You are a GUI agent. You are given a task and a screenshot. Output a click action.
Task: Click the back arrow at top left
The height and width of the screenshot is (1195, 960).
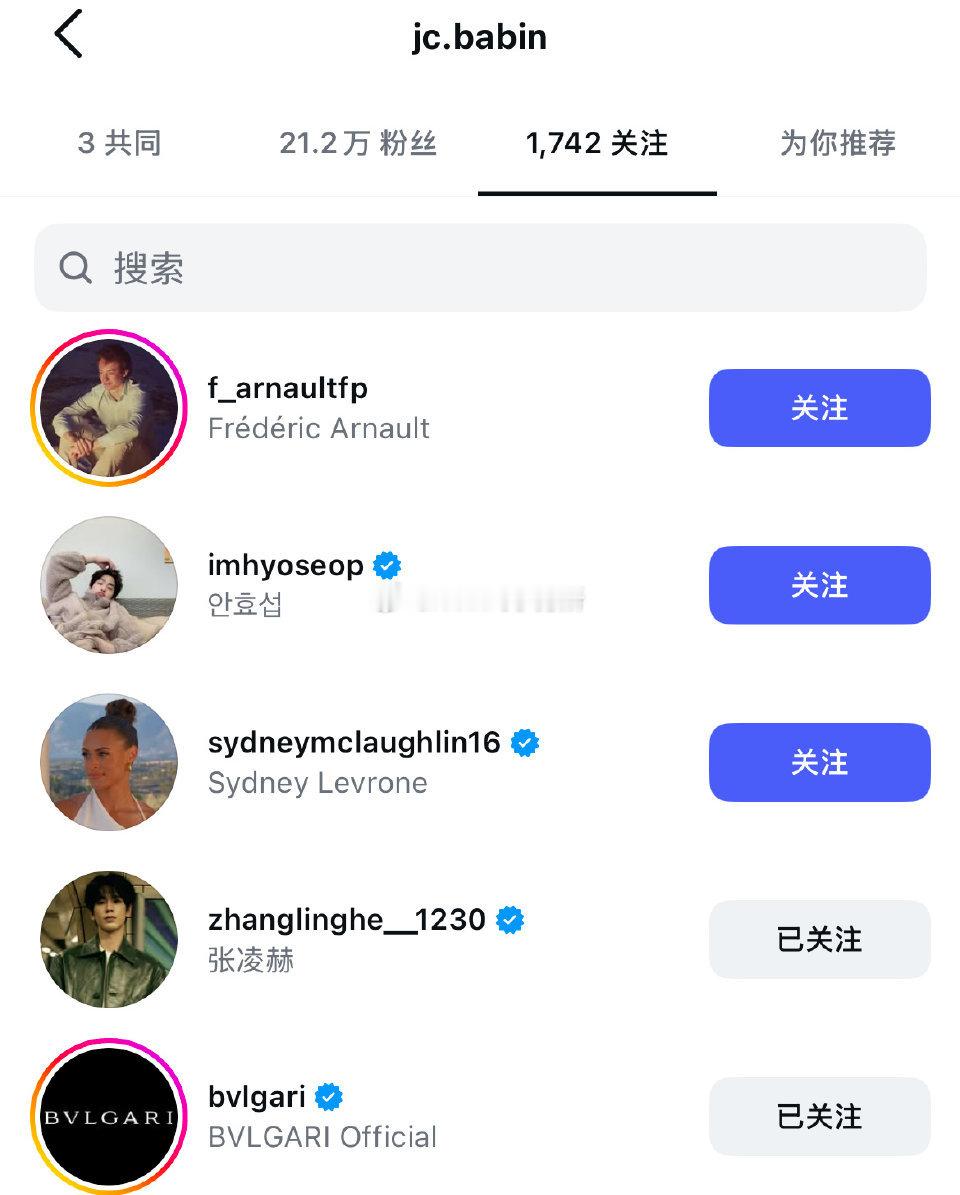pyautogui.click(x=68, y=35)
